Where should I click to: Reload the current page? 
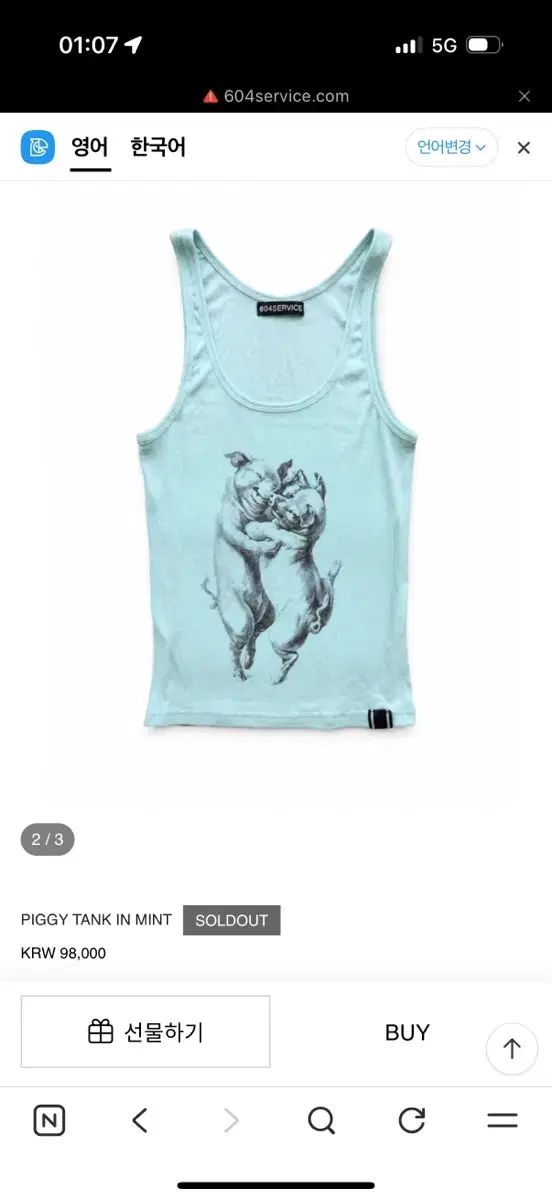click(x=412, y=1121)
